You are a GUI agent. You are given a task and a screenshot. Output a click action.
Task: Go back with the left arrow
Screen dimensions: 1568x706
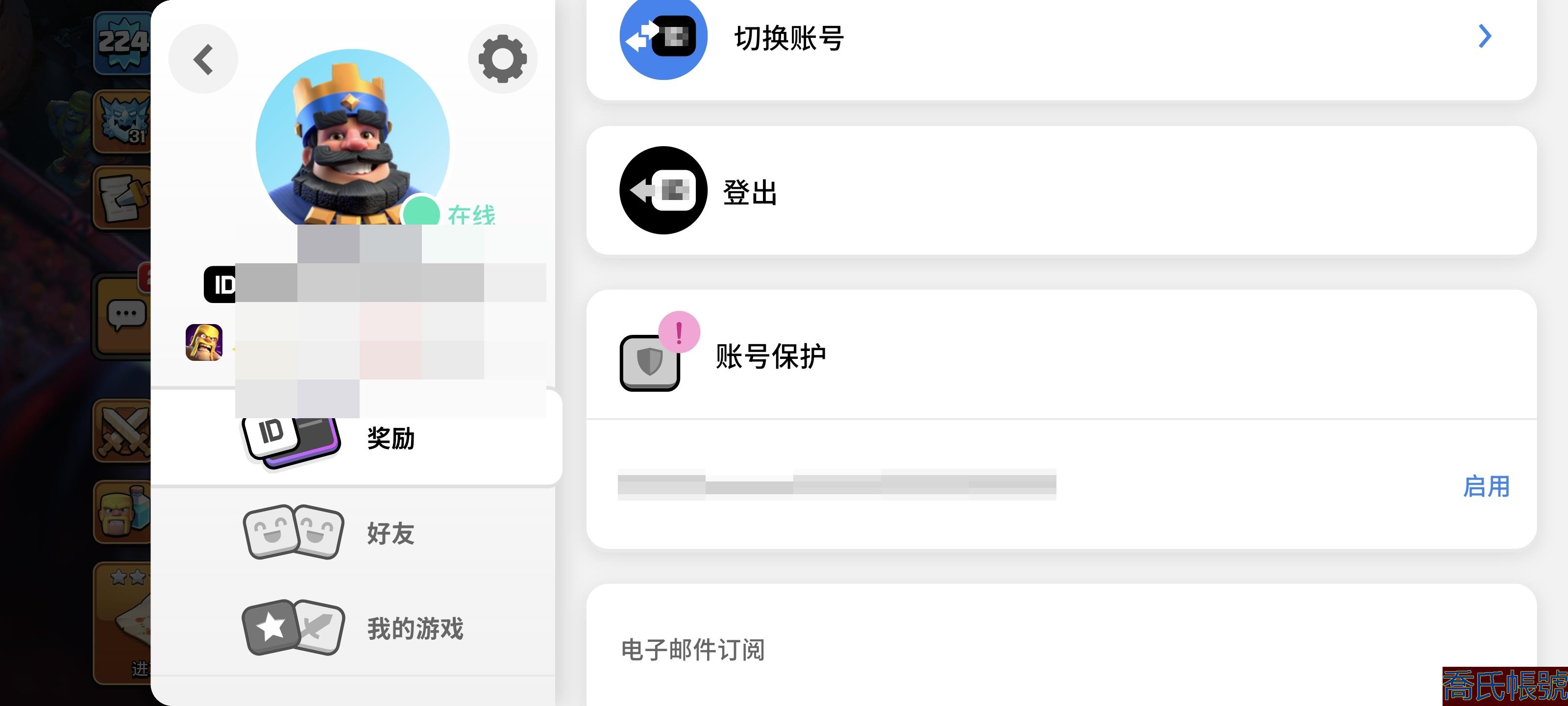coord(203,59)
